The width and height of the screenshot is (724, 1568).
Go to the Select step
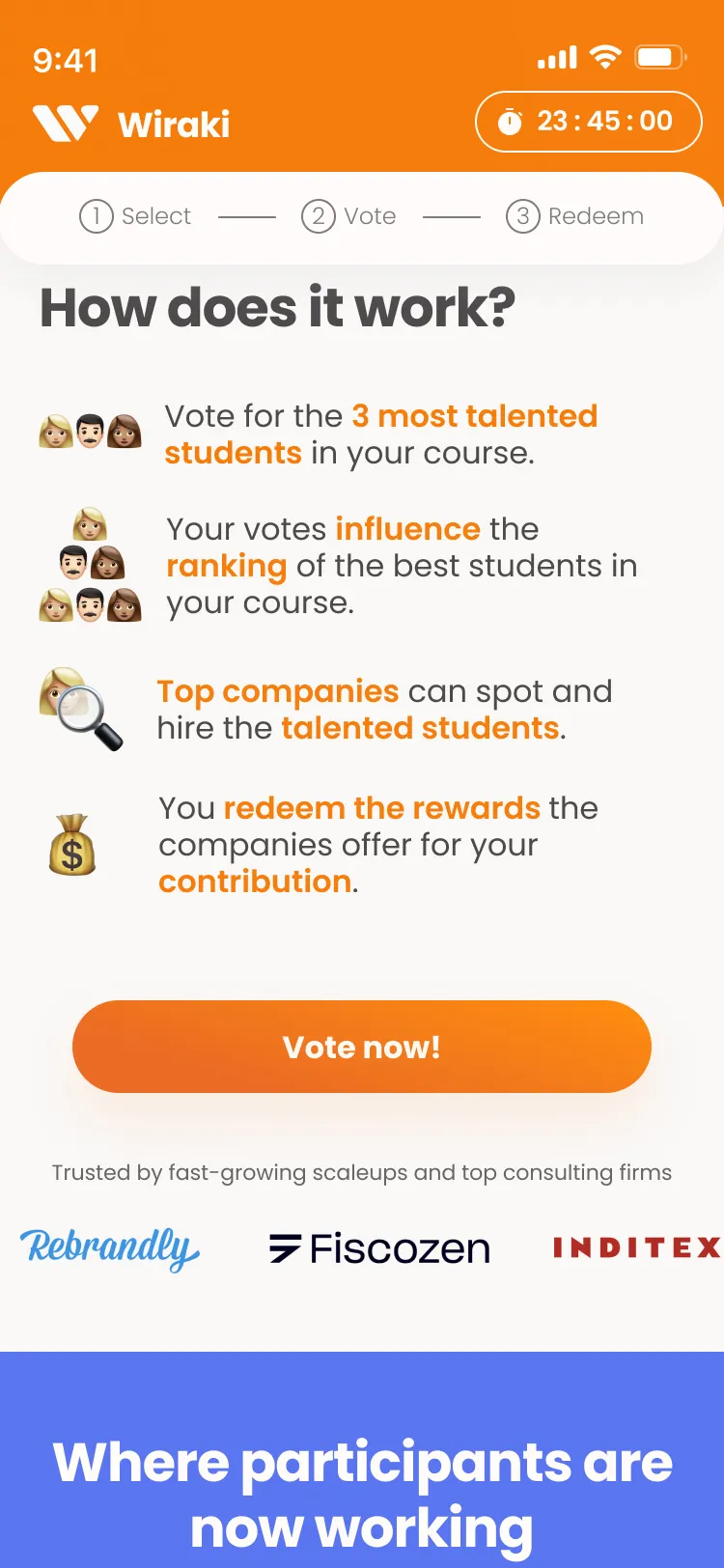click(x=135, y=216)
